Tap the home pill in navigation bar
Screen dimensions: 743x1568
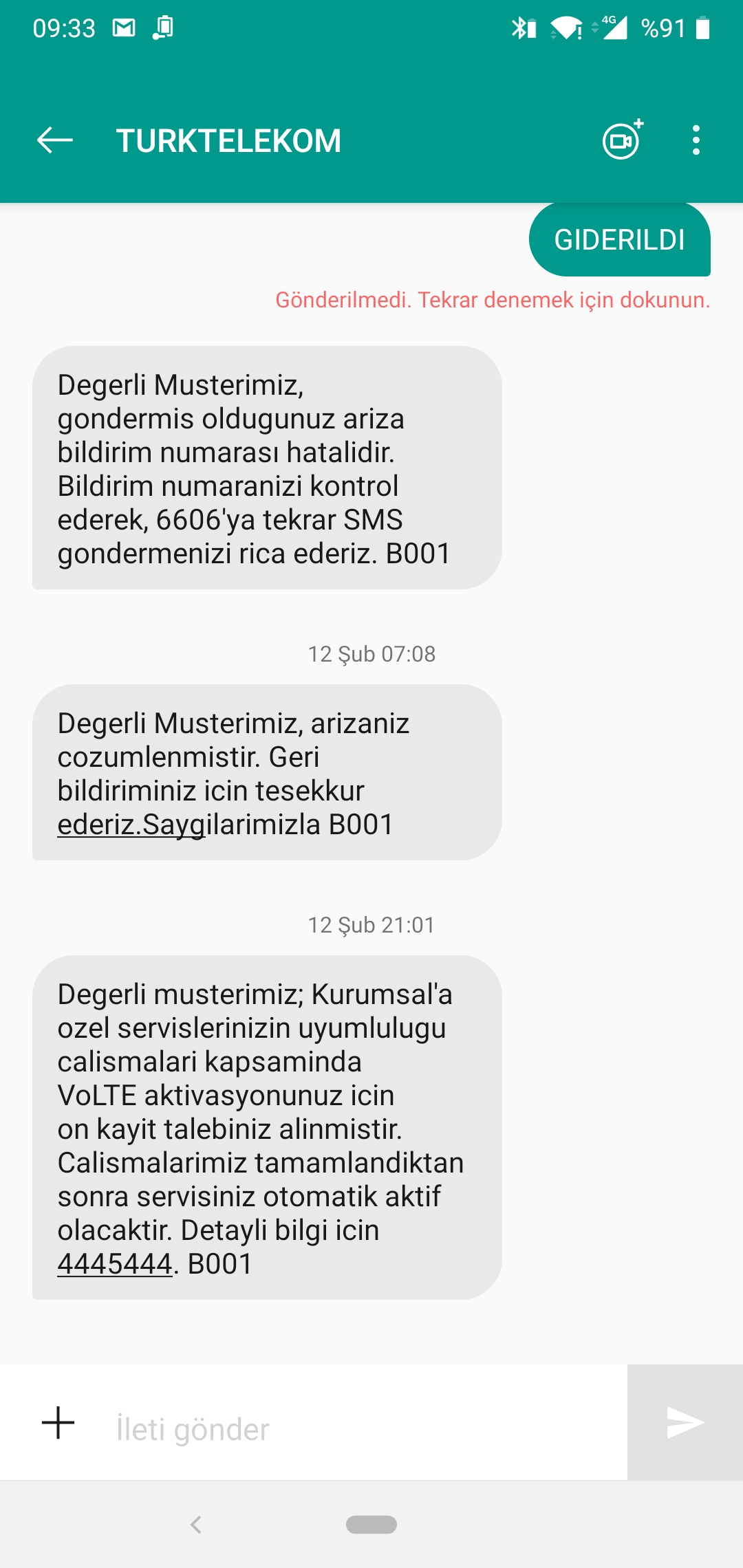click(x=371, y=1525)
